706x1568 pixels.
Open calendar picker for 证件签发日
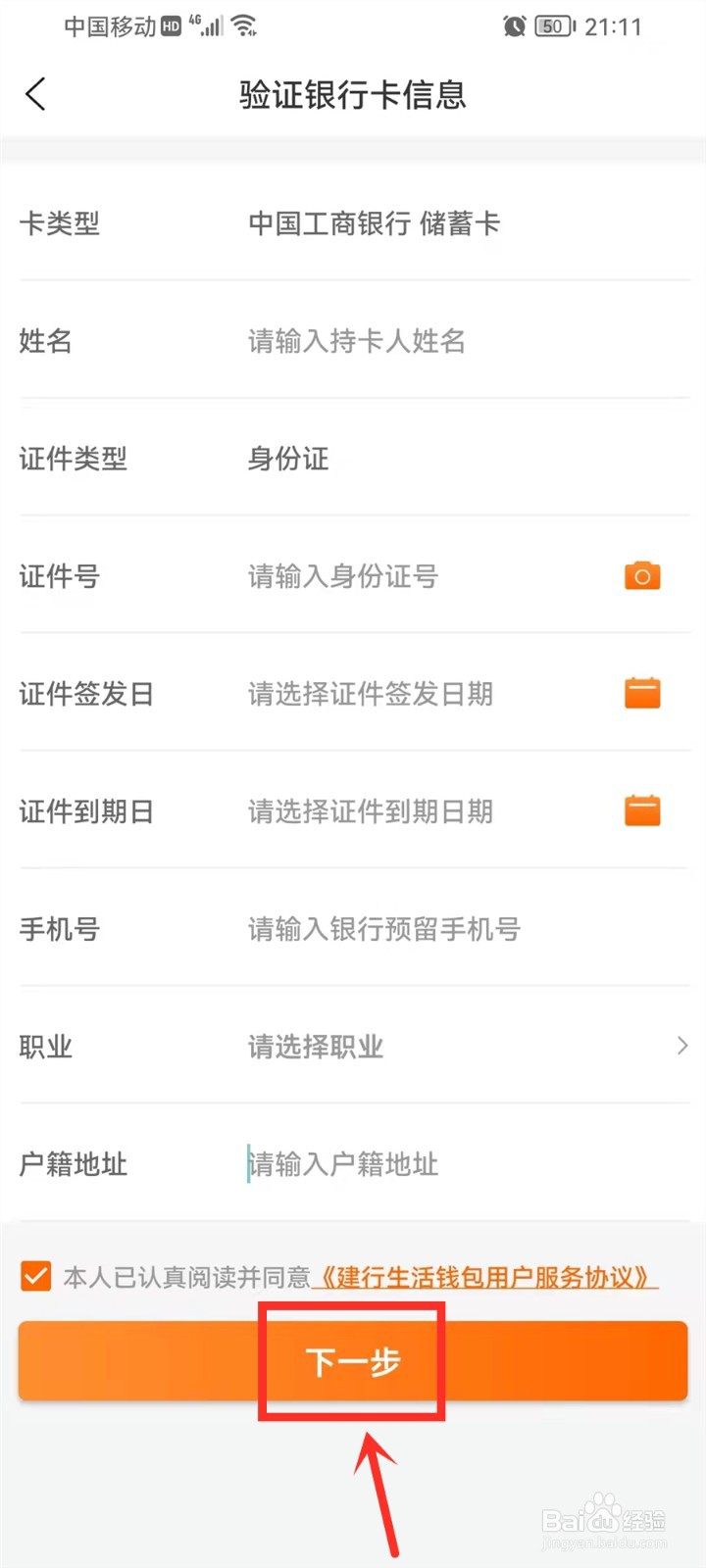[642, 694]
